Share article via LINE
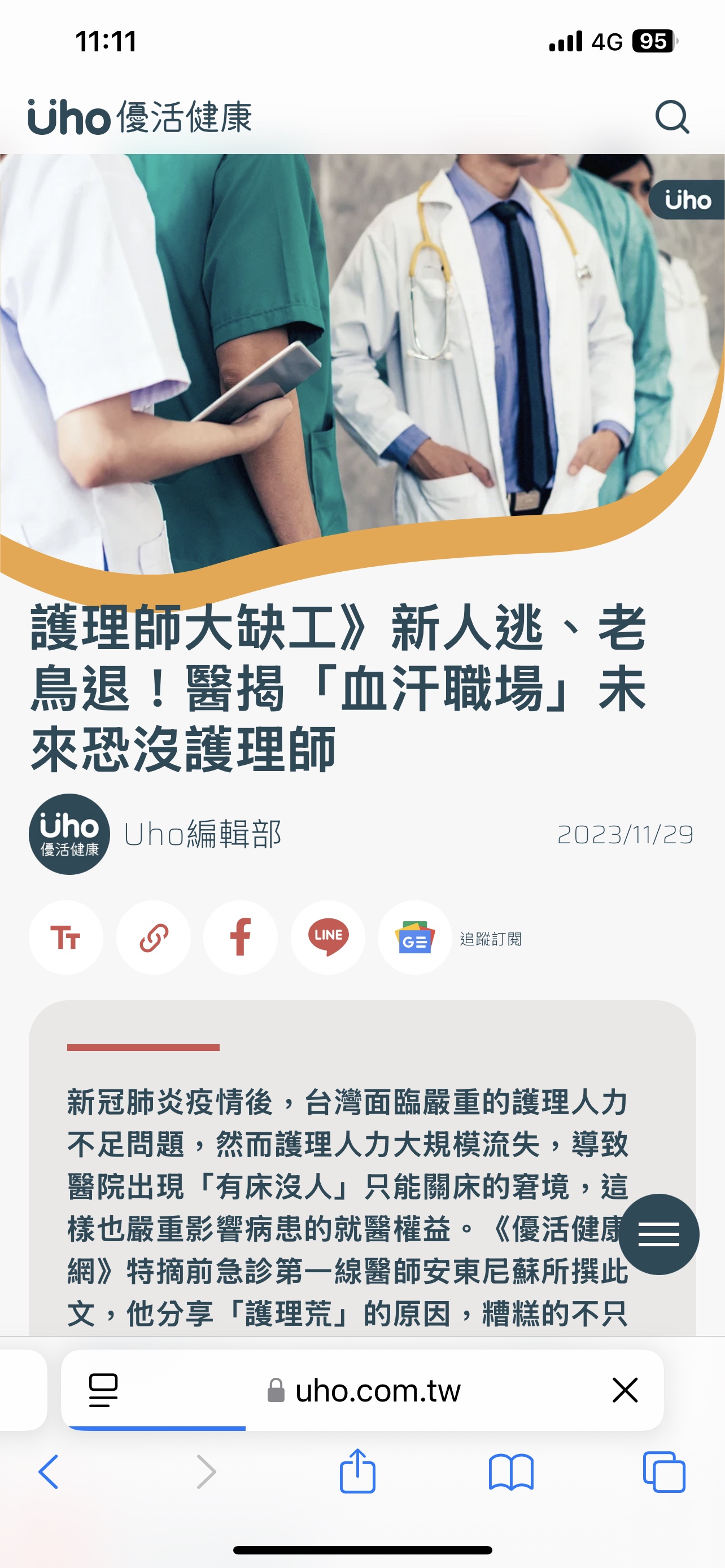 (328, 938)
